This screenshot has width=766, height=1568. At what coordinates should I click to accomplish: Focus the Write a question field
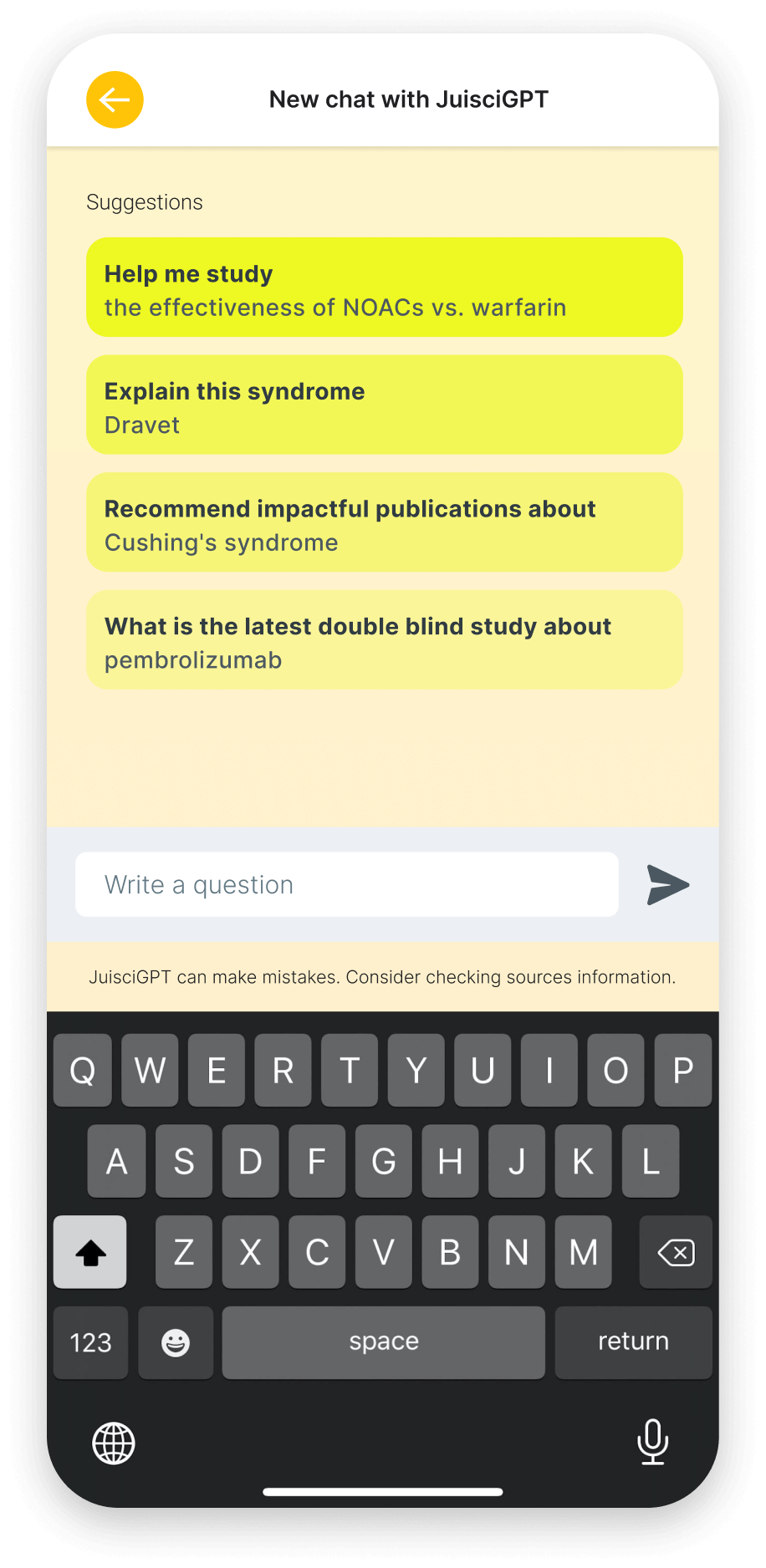(x=346, y=884)
